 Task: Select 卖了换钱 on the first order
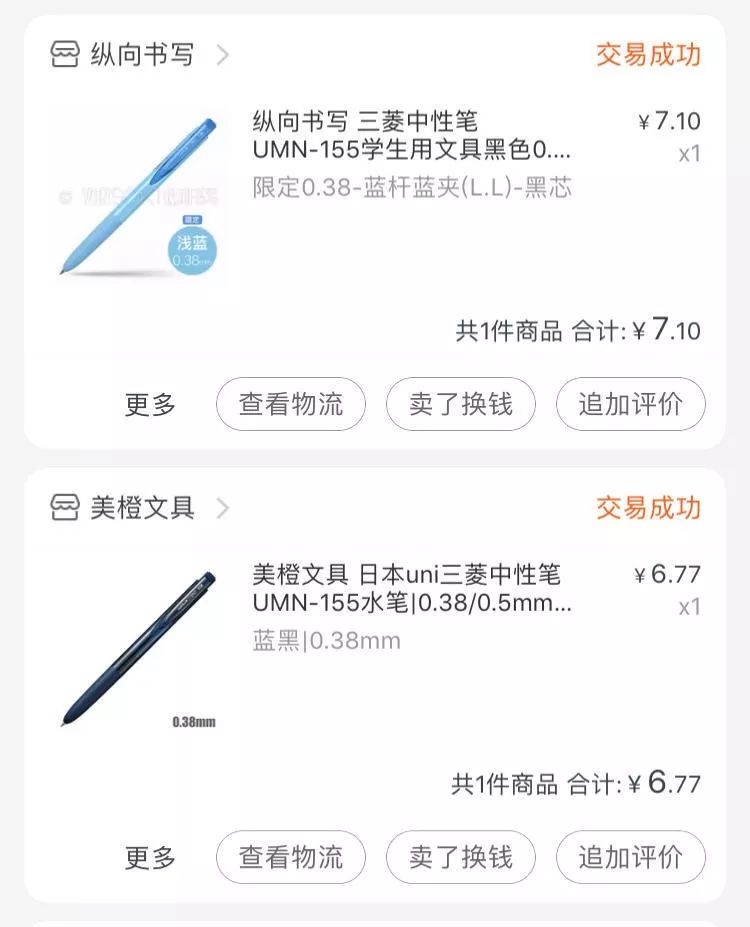pyautogui.click(x=460, y=404)
